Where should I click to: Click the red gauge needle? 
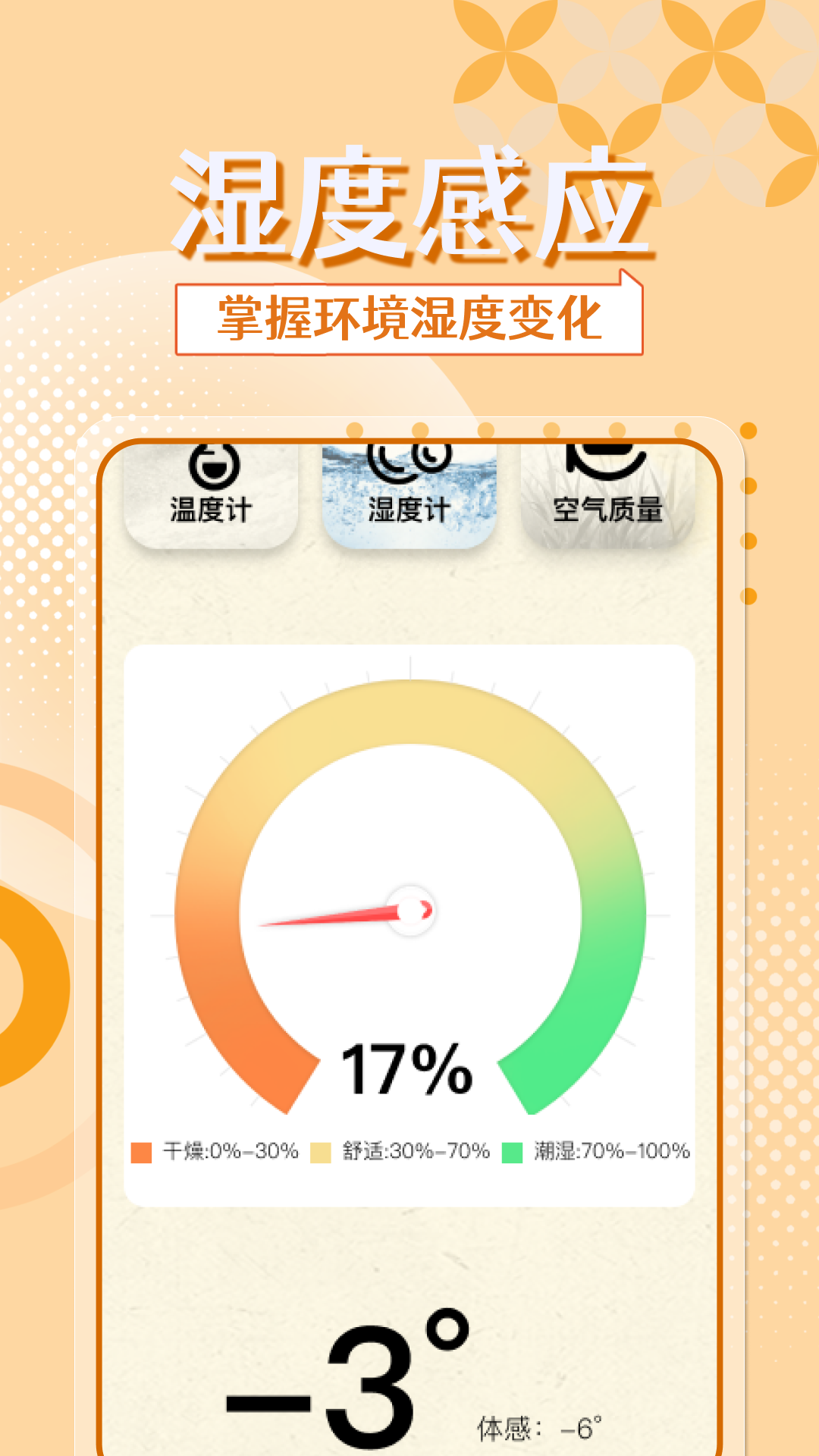[334, 915]
